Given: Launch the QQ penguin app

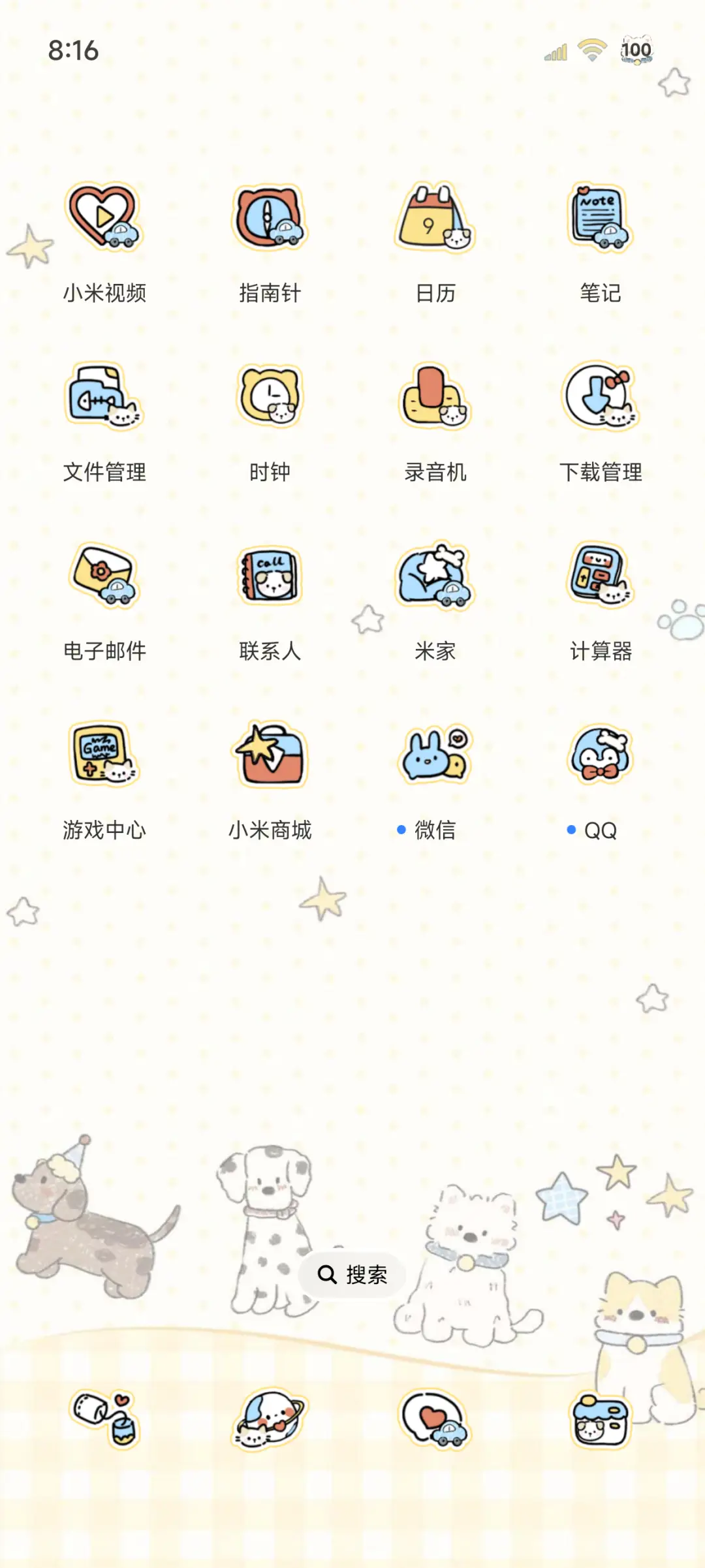Looking at the screenshot, I should [599, 756].
